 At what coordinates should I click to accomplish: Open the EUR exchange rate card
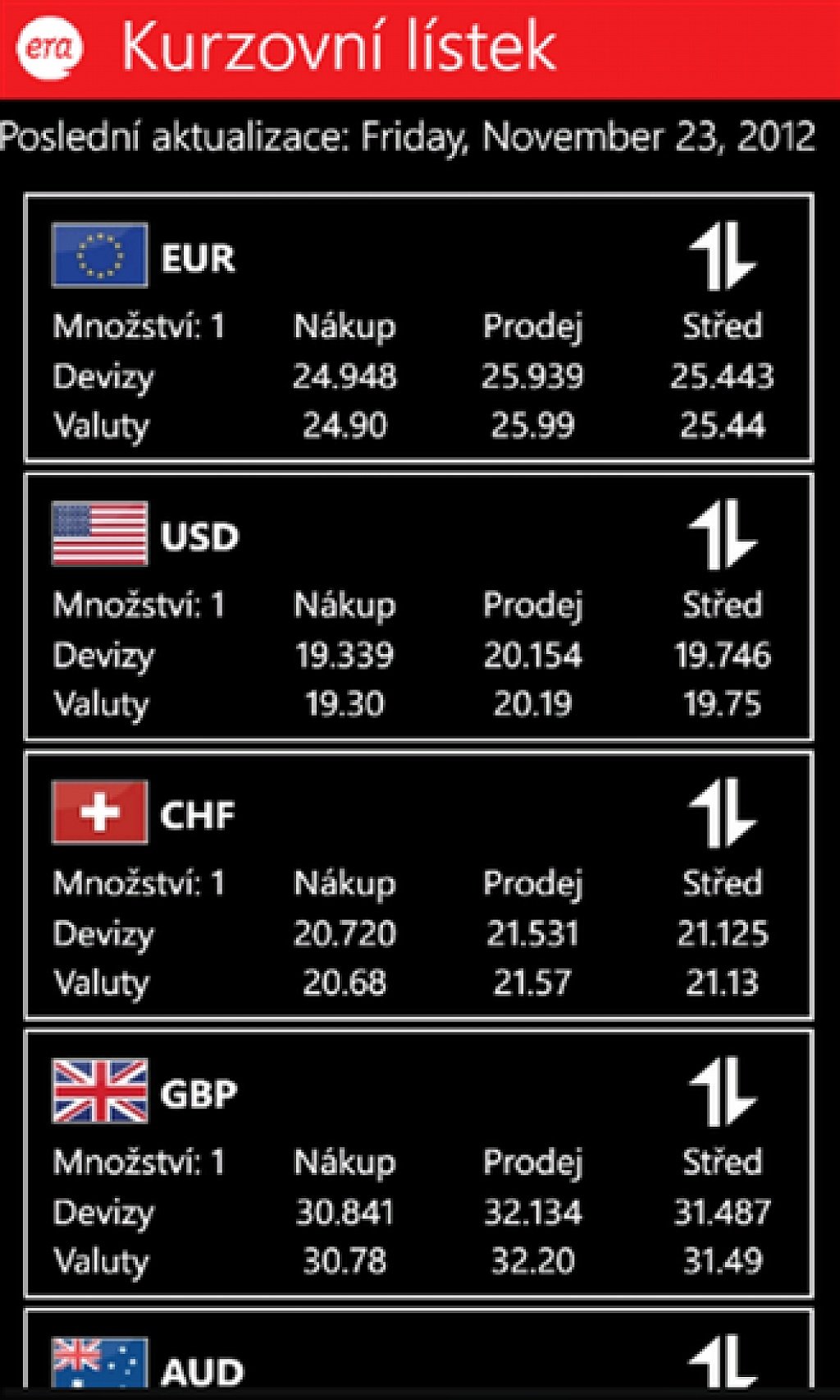(x=419, y=328)
